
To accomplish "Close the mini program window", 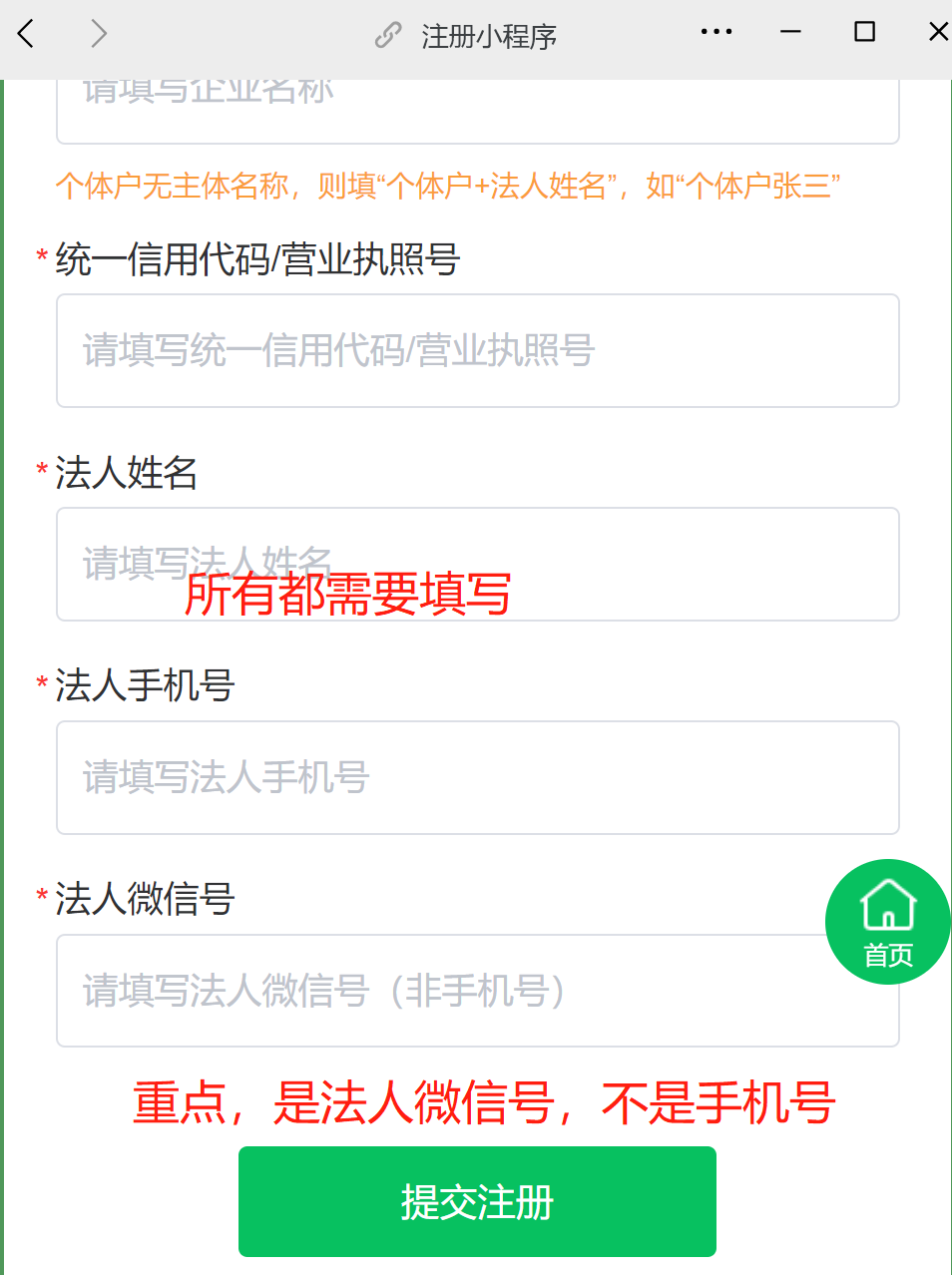I will click(x=937, y=32).
